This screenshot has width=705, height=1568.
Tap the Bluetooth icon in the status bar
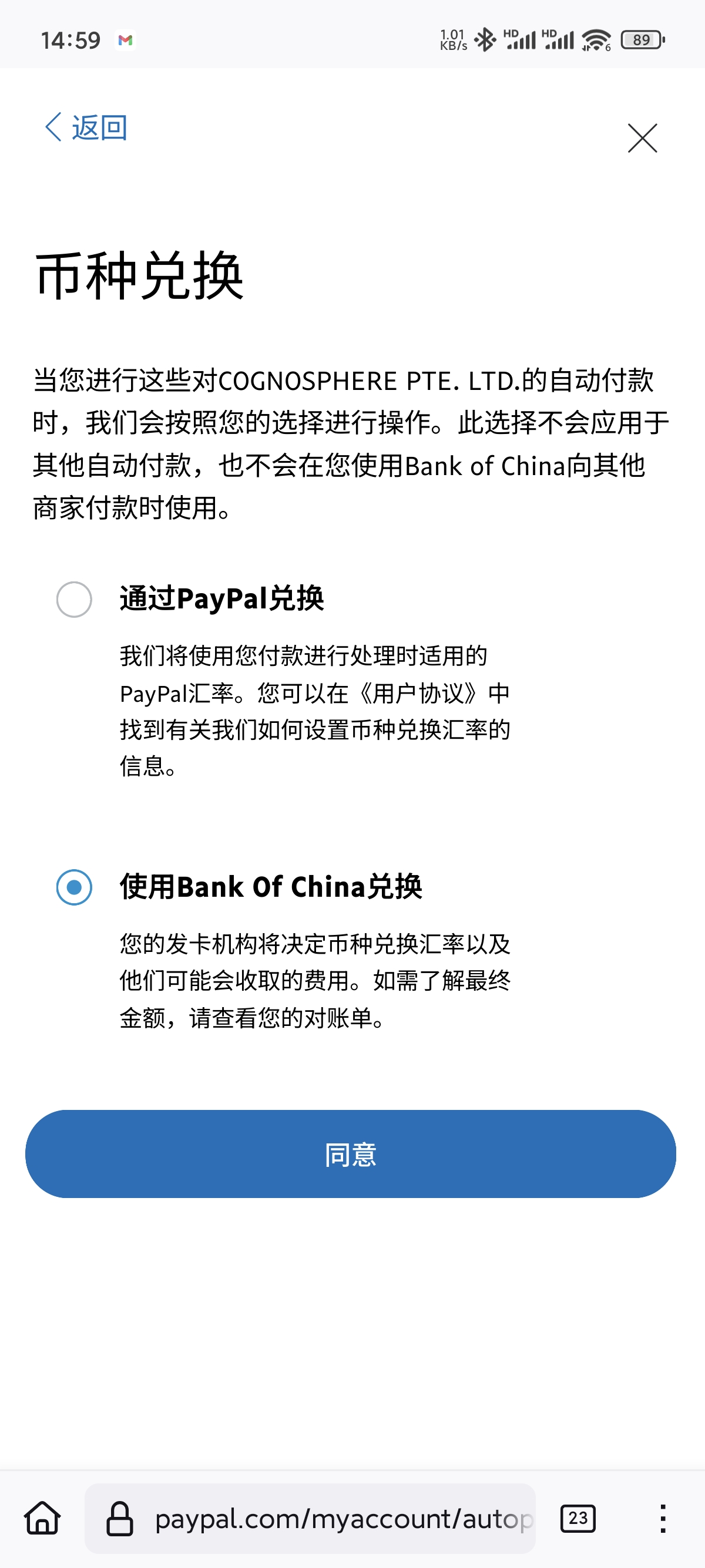pyautogui.click(x=485, y=38)
